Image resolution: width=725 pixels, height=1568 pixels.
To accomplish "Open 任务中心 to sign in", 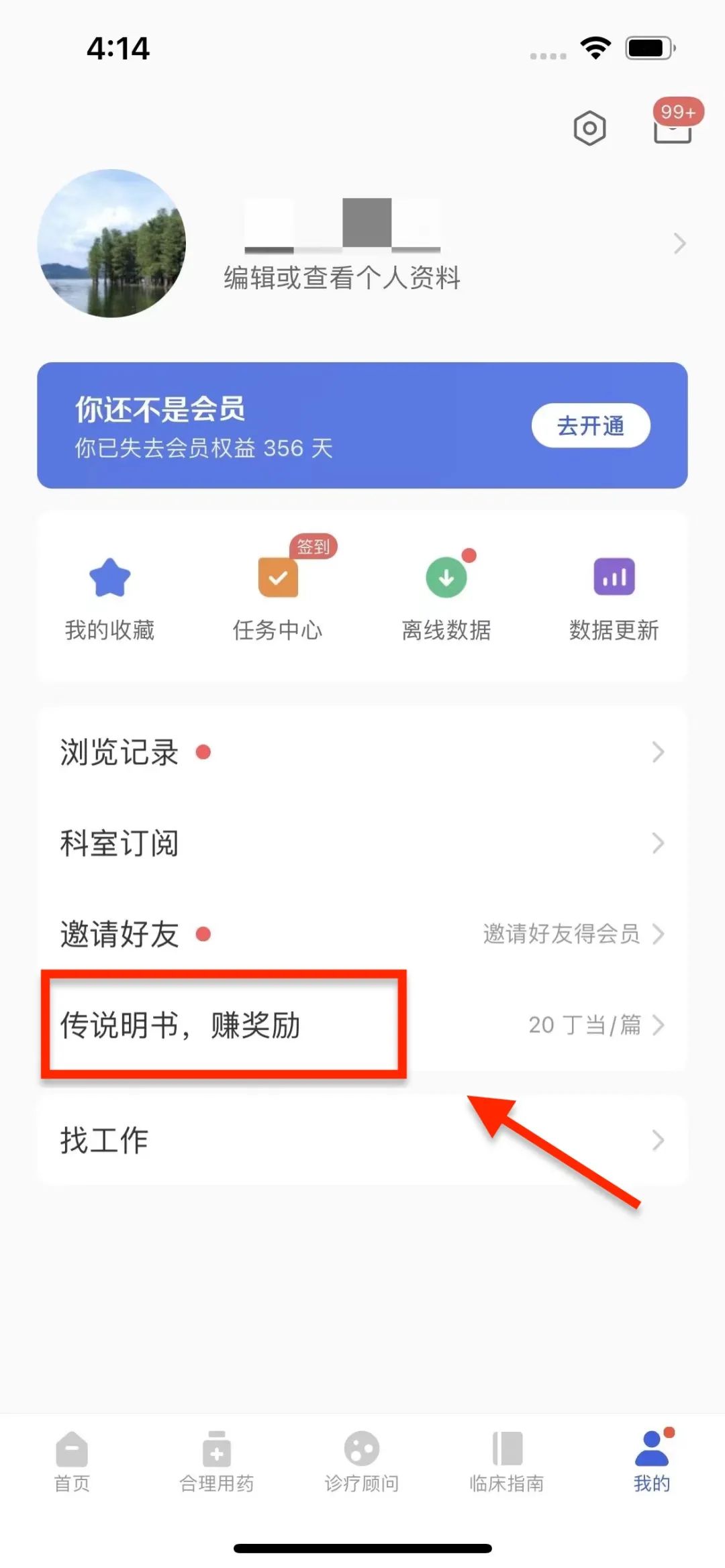I will click(x=278, y=596).
